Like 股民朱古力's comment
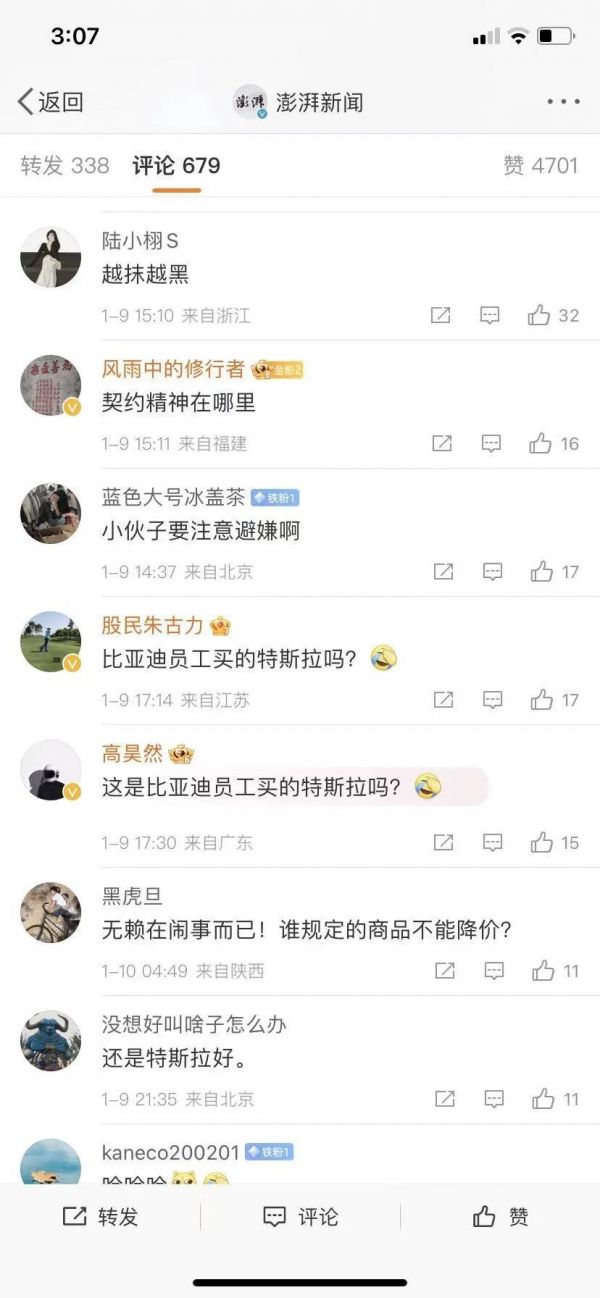Screen dimensions: 600x1298 tap(541, 700)
